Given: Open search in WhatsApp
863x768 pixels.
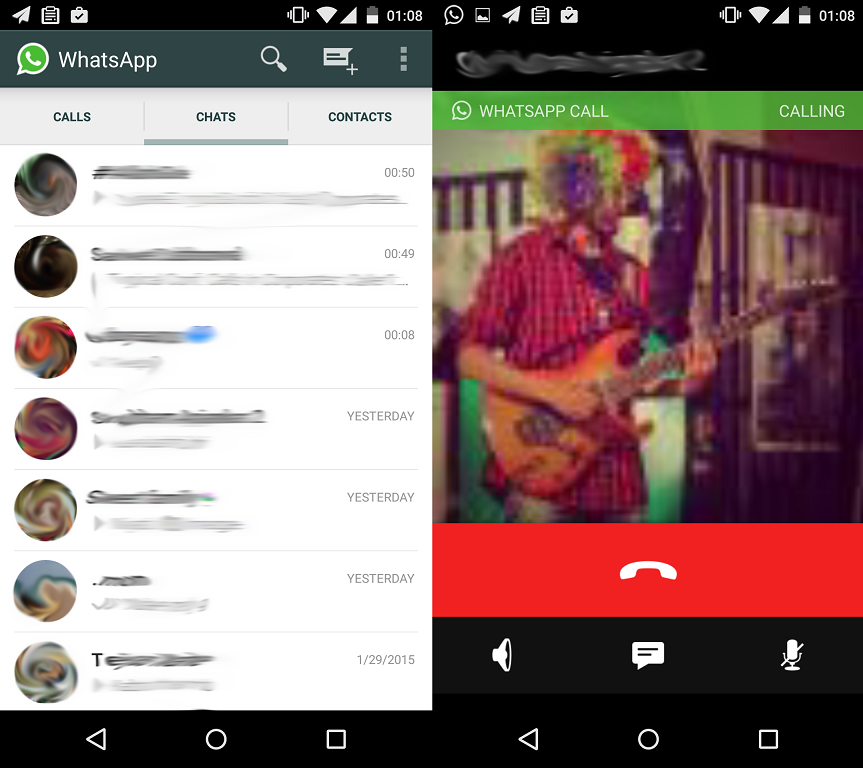Looking at the screenshot, I should [x=273, y=59].
